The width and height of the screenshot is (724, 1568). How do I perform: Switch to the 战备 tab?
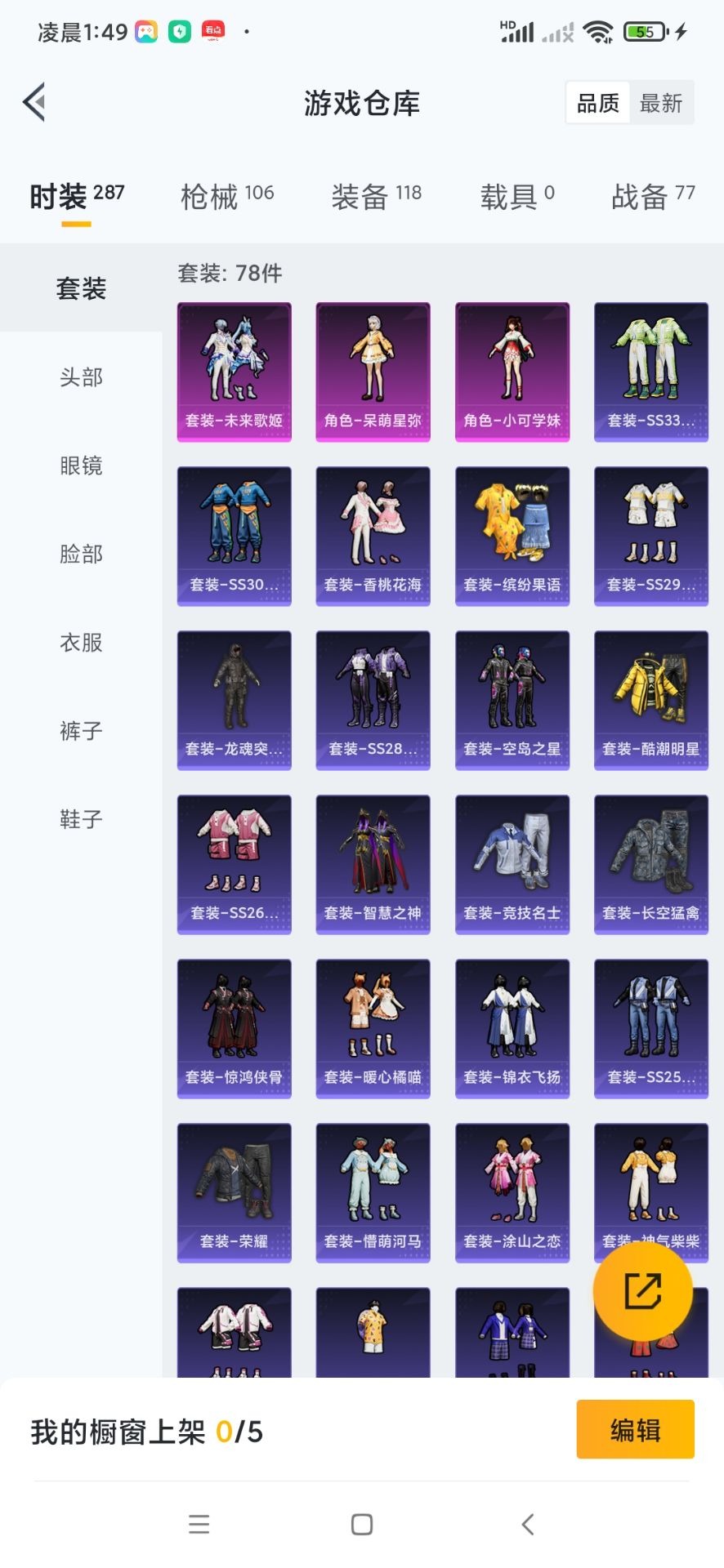652,196
